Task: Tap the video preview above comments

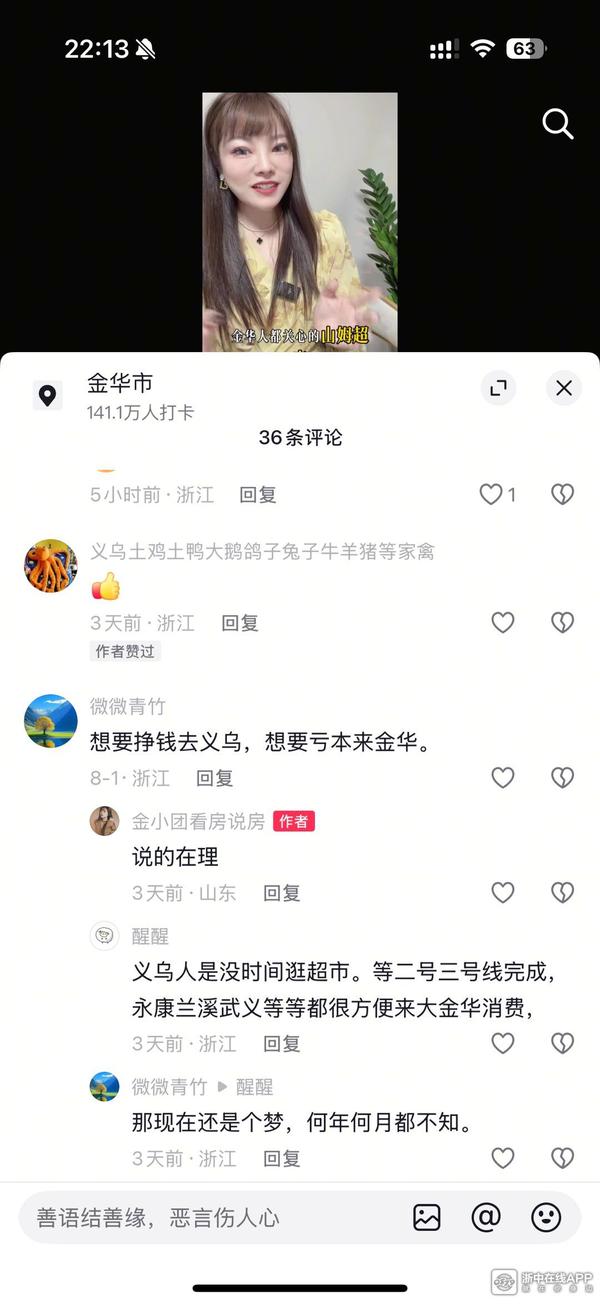Action: tap(300, 222)
